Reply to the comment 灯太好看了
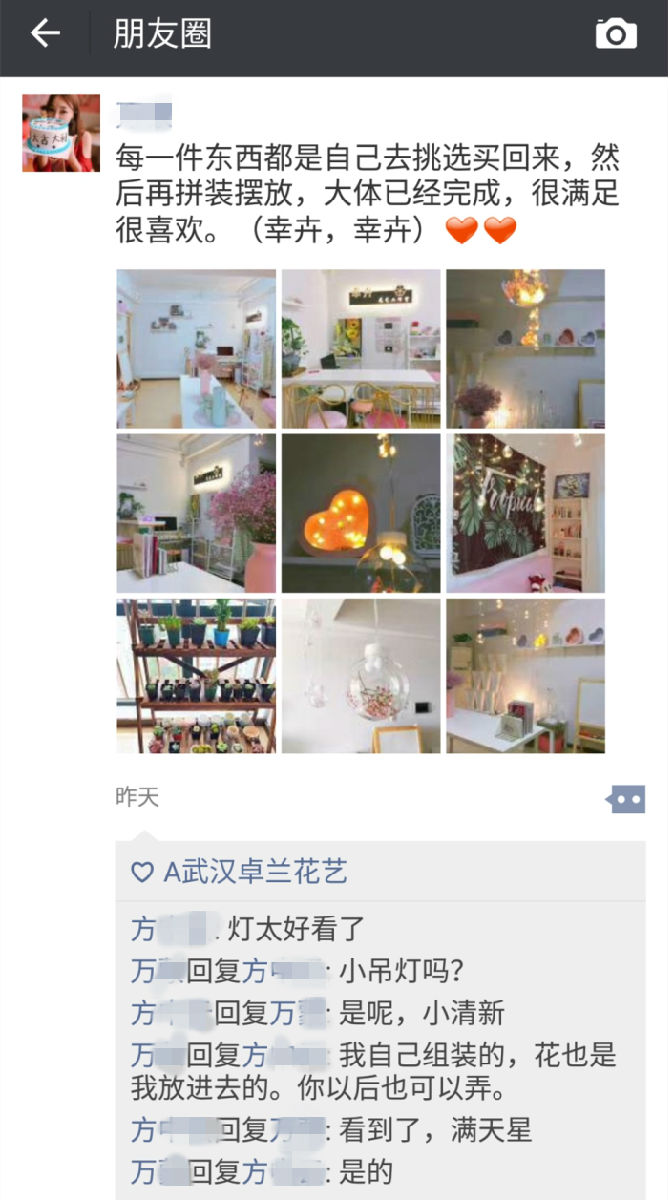This screenshot has height=1200, width=668. 297,929
